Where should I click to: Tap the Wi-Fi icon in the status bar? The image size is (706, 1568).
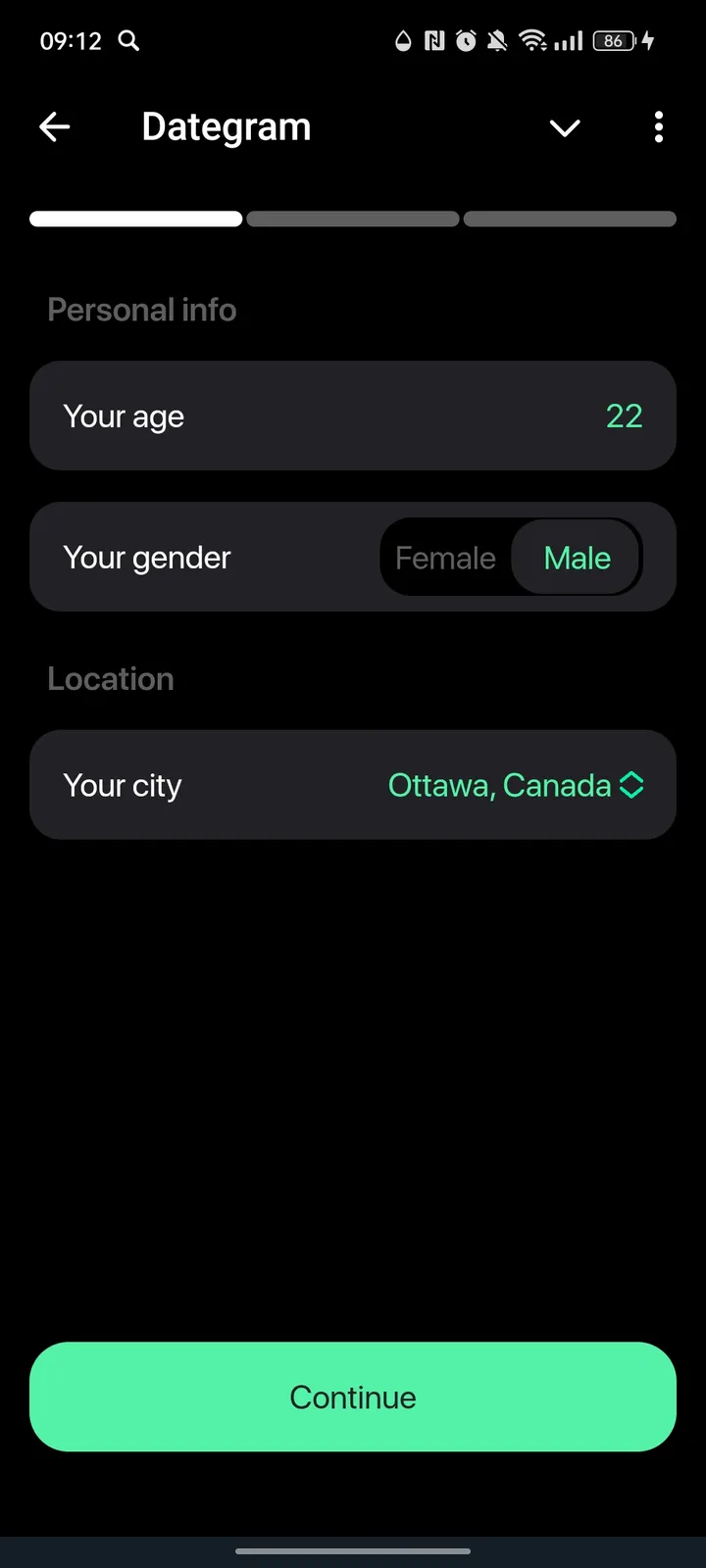pos(530,40)
